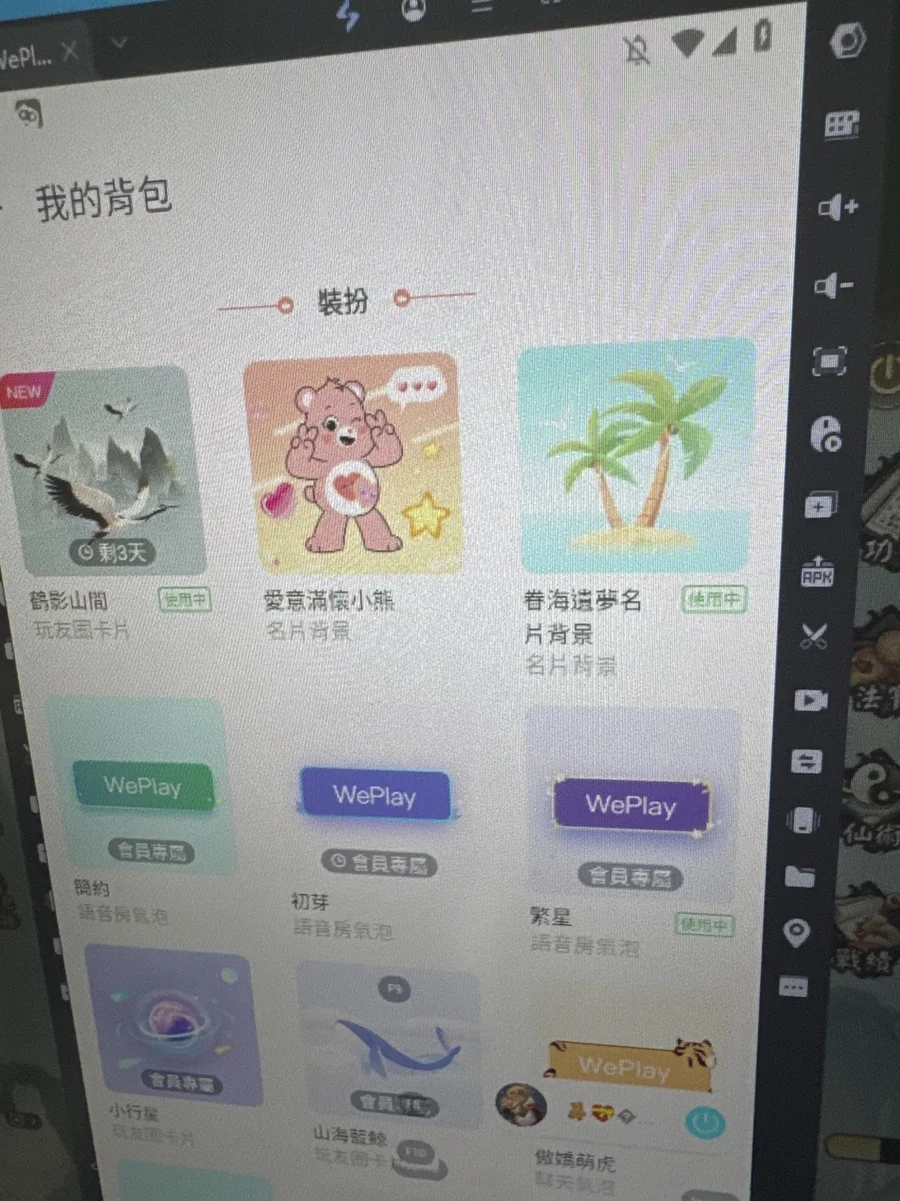
Task: Tap the teal power button on floating widget
Action: [x=706, y=1121]
